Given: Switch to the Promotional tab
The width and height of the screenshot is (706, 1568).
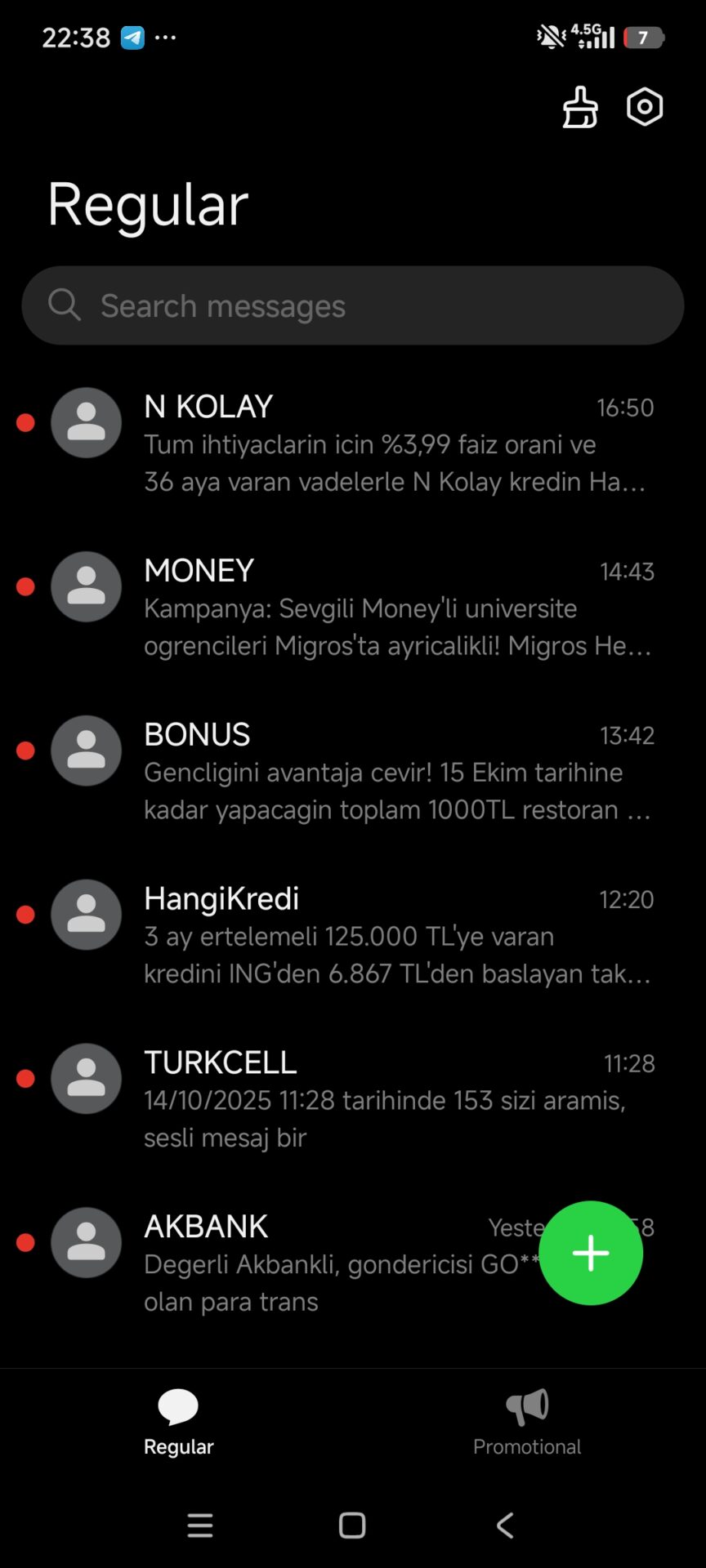Looking at the screenshot, I should point(527,1423).
